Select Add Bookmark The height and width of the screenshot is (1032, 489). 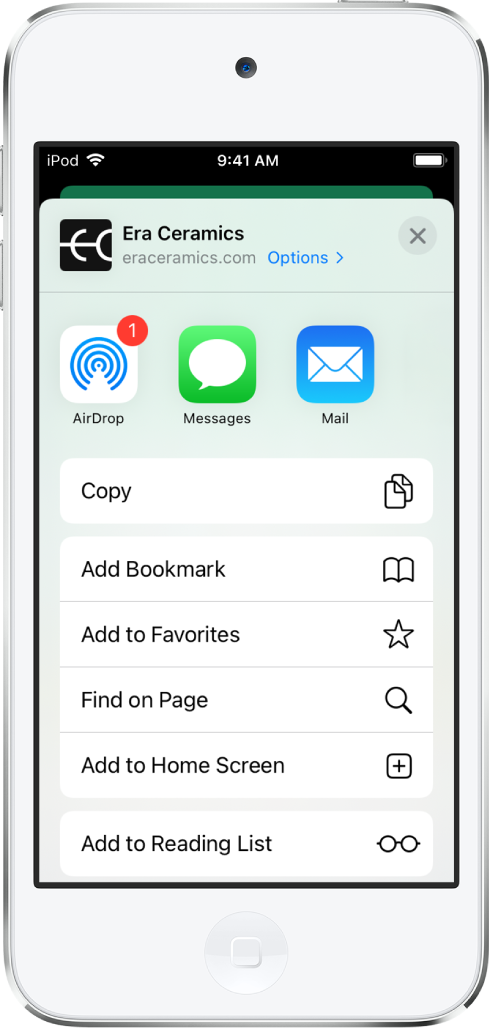coord(246,569)
